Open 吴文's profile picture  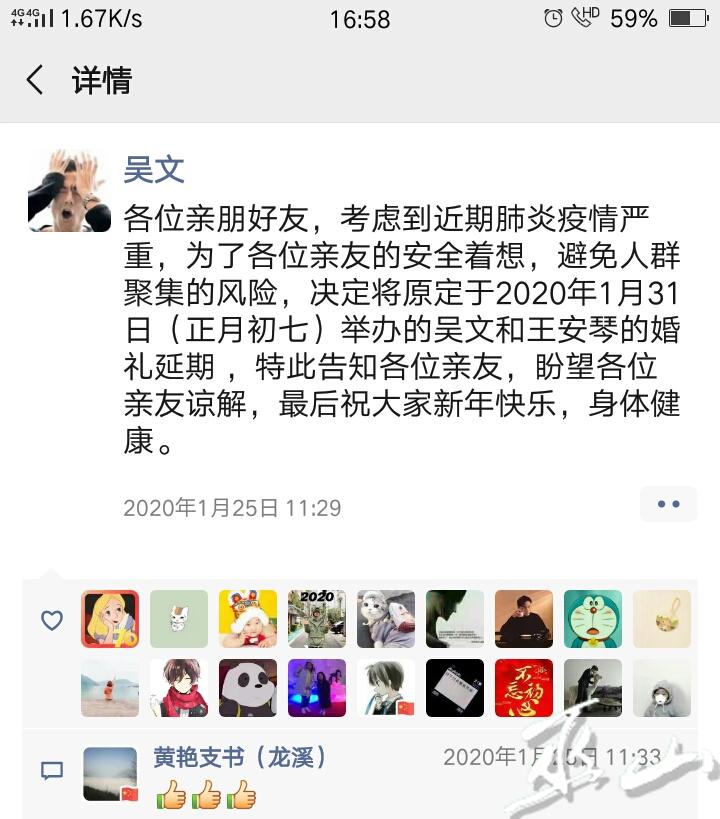point(68,190)
